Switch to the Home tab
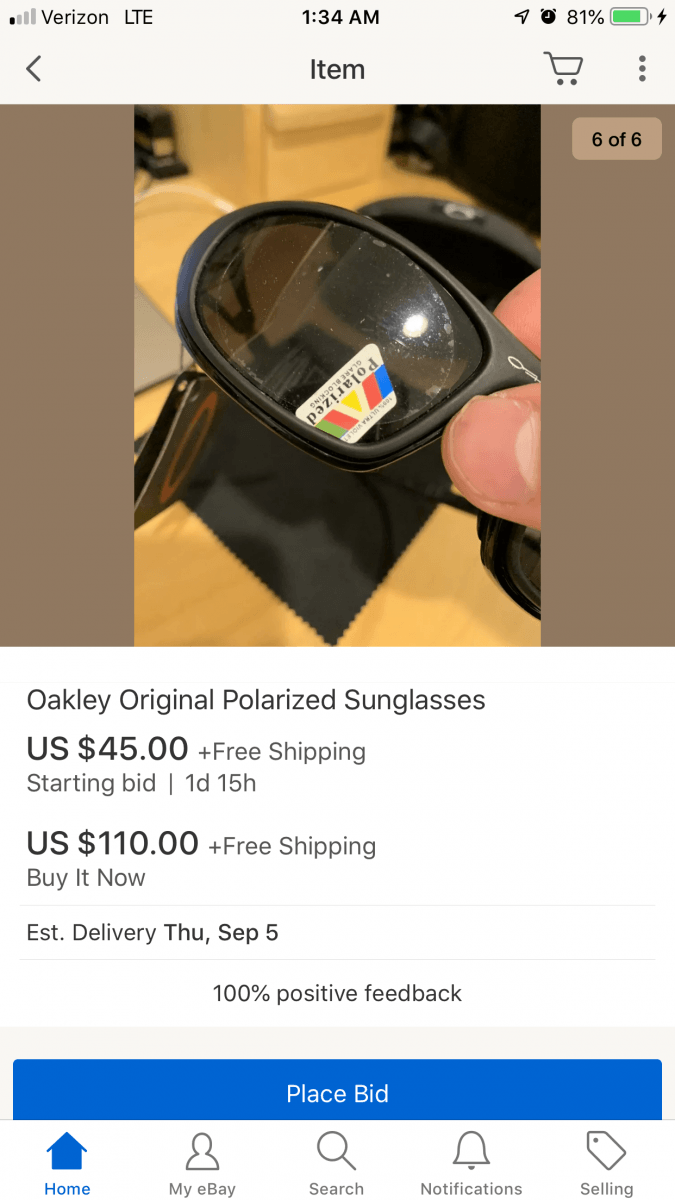This screenshot has height=1200, width=675. pyautogui.click(x=67, y=1164)
